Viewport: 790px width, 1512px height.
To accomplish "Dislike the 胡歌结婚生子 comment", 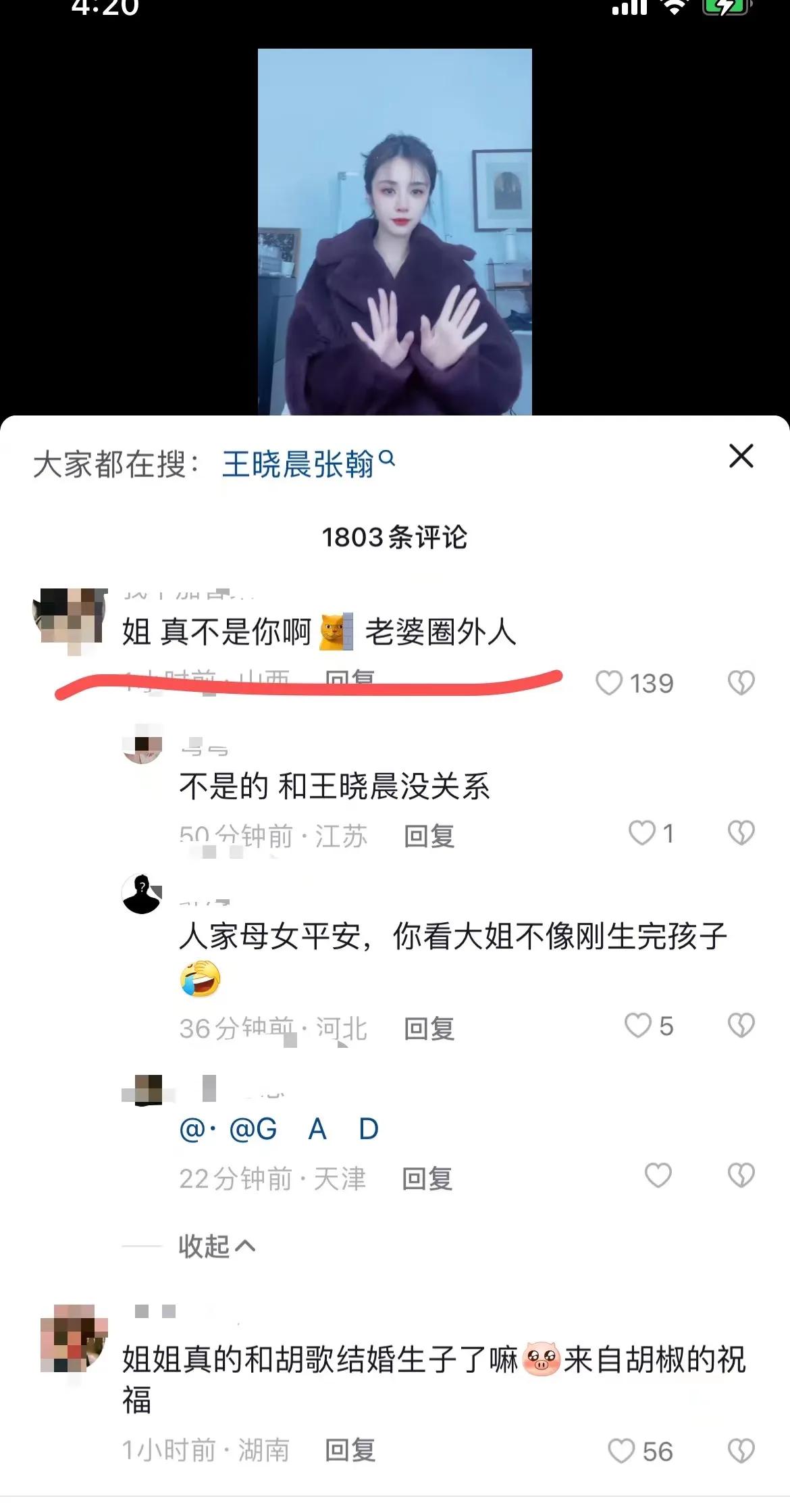I will (741, 1451).
